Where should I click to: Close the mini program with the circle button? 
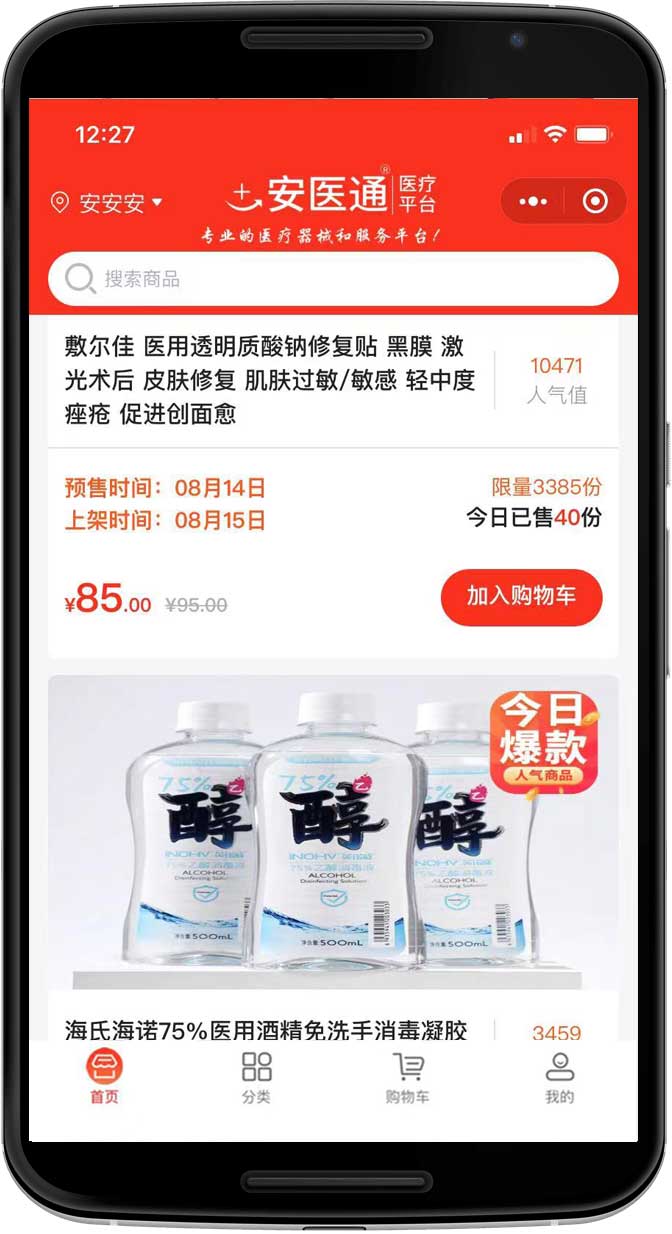click(x=595, y=202)
